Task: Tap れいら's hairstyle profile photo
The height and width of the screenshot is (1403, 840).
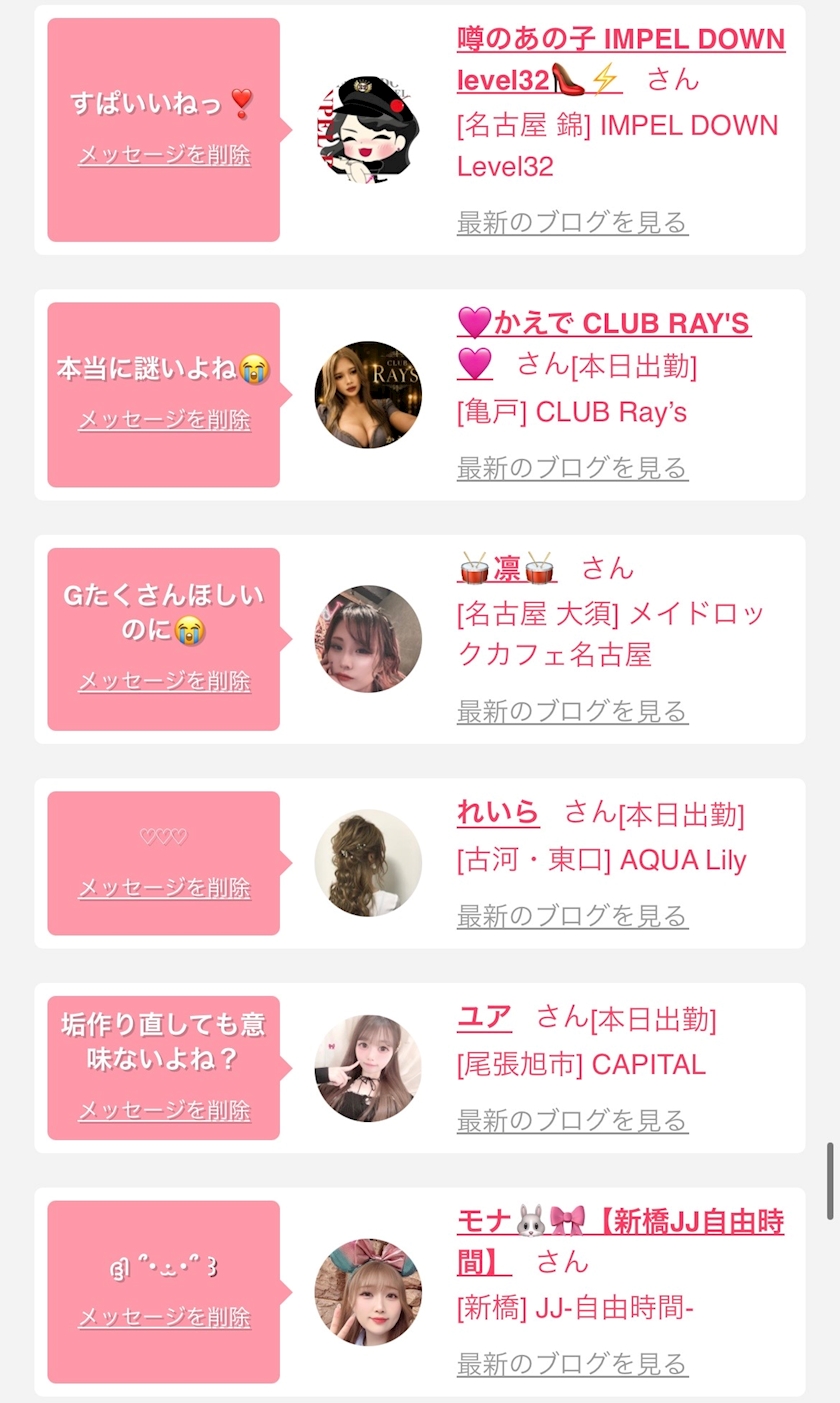Action: coord(368,863)
